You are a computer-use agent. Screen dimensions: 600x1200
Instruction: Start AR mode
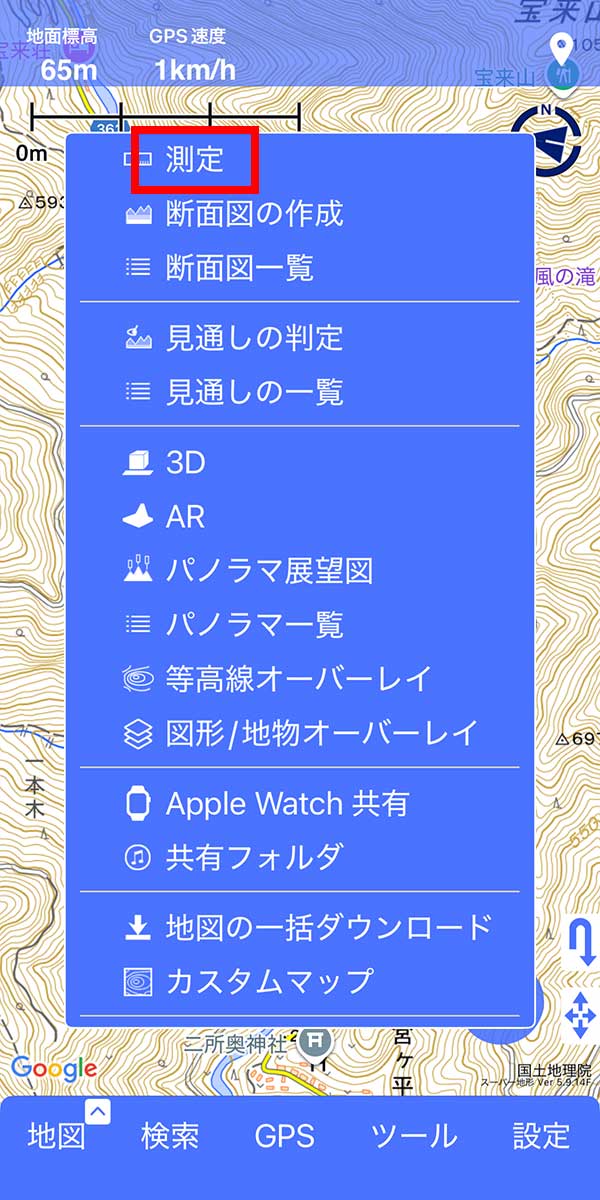click(x=185, y=517)
